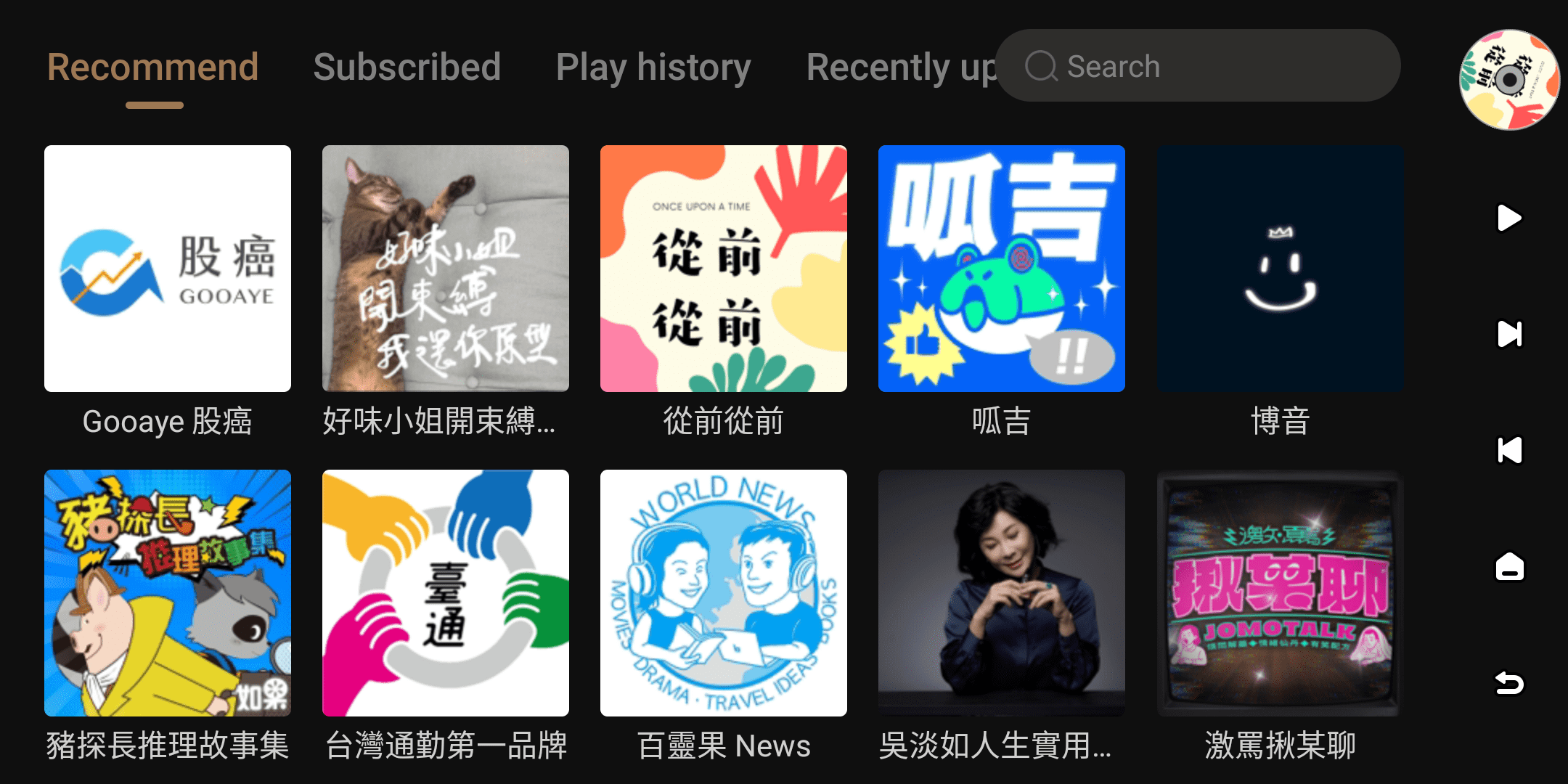Go to the previous track
The image size is (1568, 784).
(1509, 450)
